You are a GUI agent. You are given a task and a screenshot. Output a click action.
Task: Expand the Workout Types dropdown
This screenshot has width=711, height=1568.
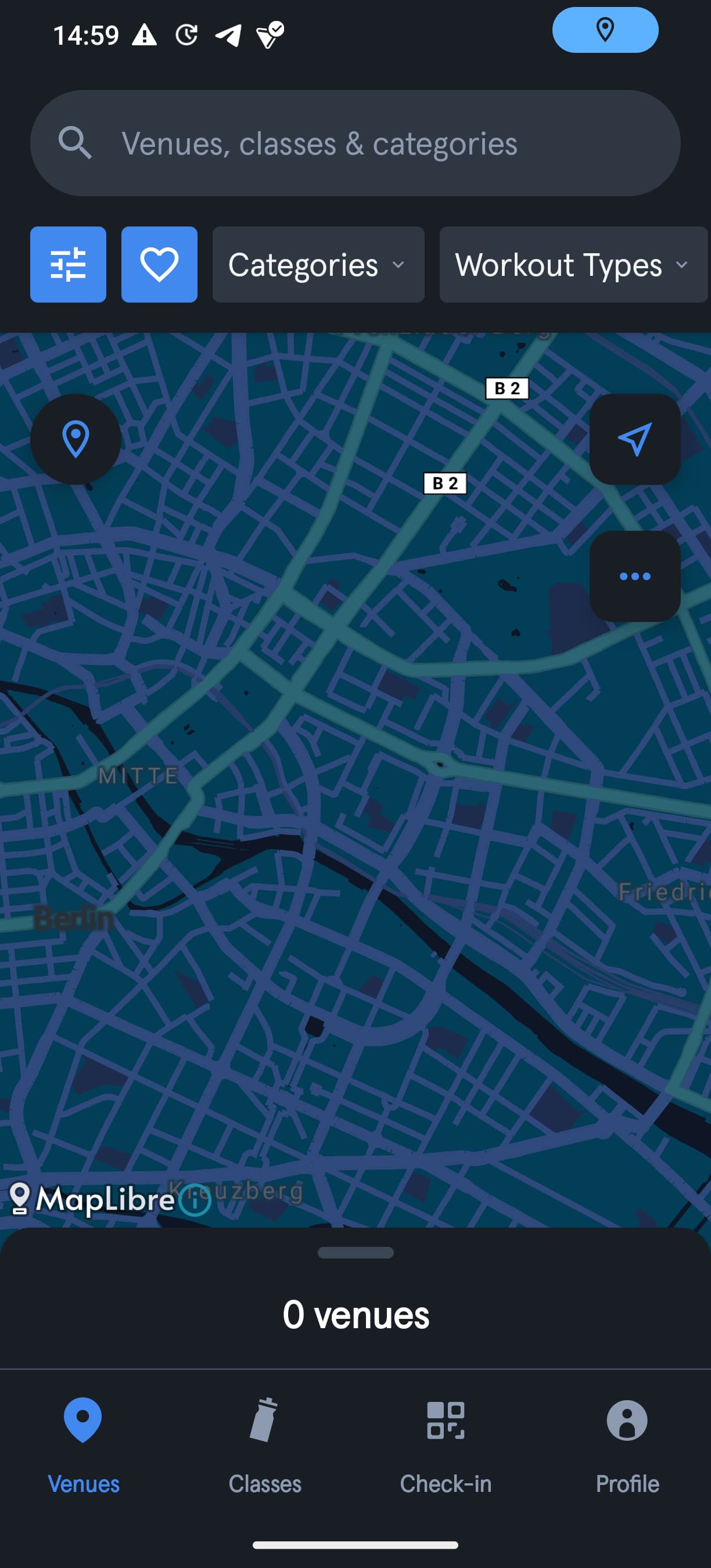[x=573, y=264]
